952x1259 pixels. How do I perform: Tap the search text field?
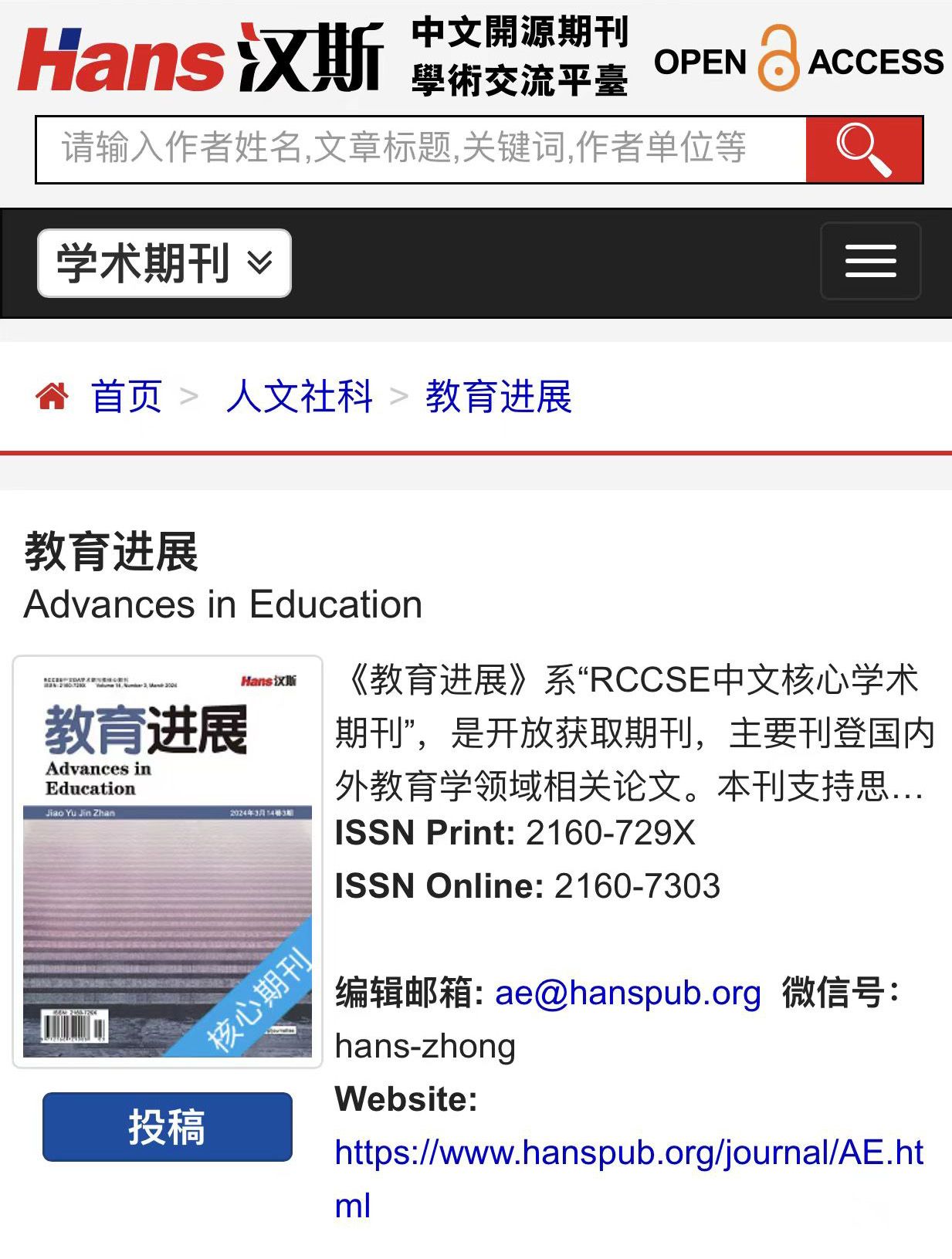click(x=421, y=149)
